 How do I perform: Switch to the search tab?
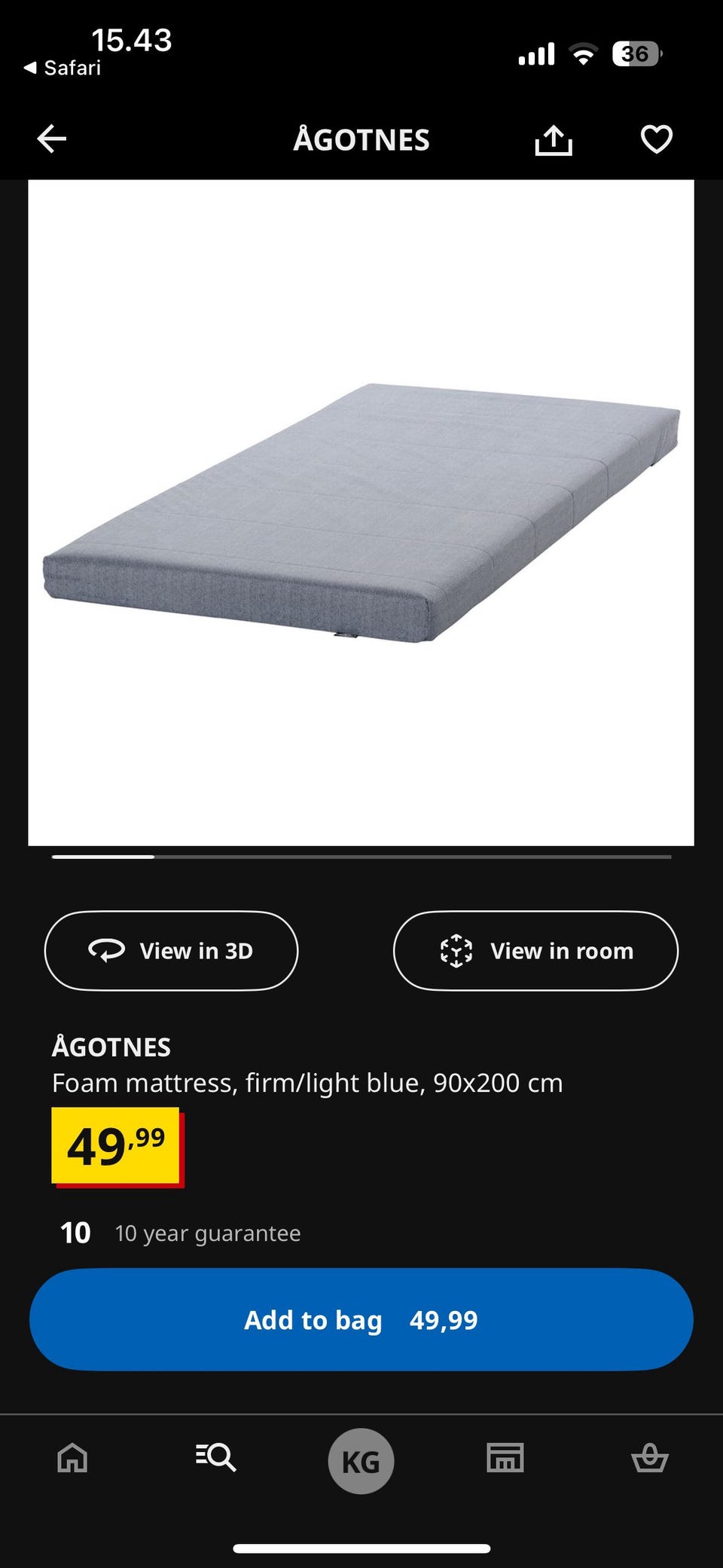click(x=216, y=1458)
